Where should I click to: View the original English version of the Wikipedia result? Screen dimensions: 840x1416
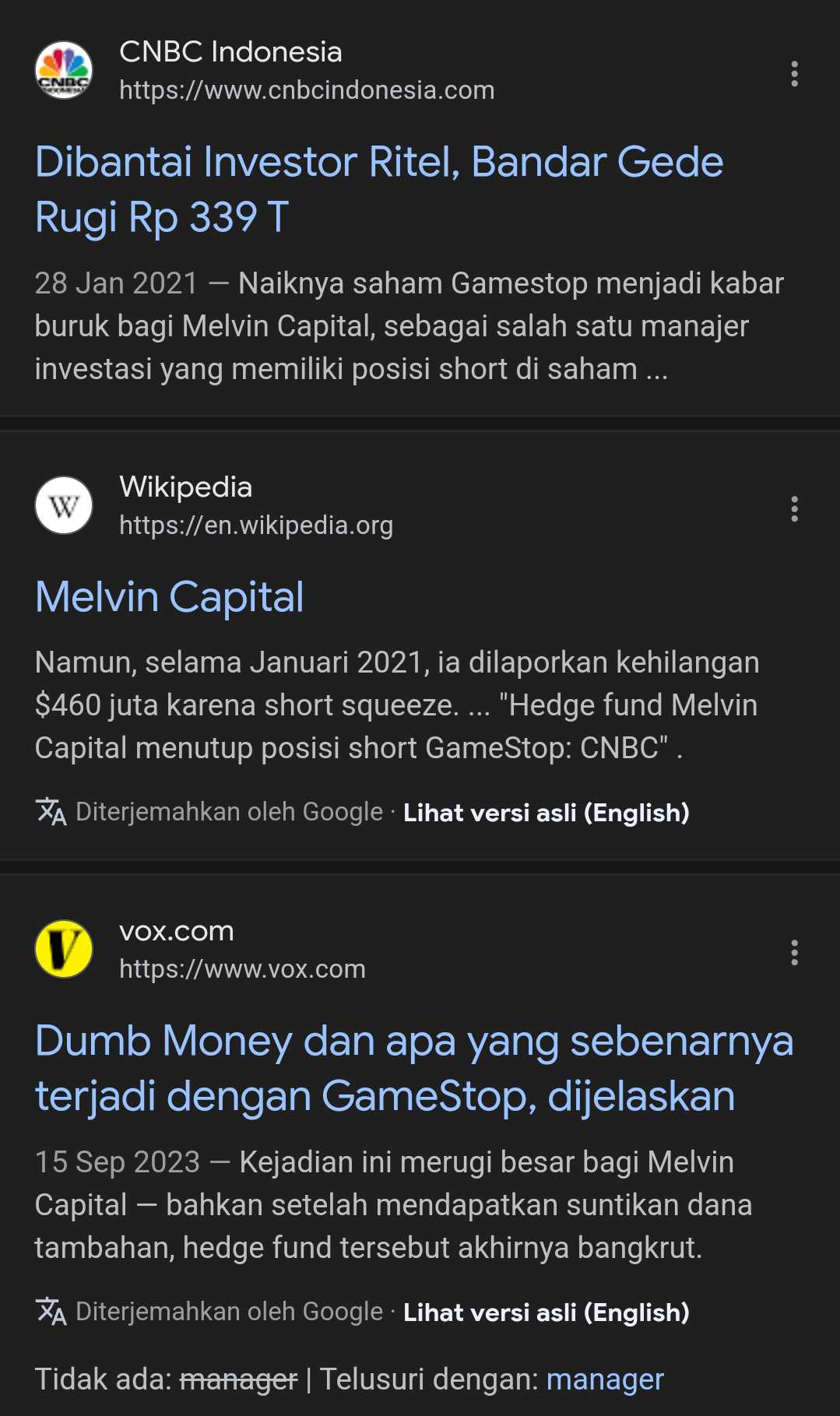pyautogui.click(x=546, y=813)
